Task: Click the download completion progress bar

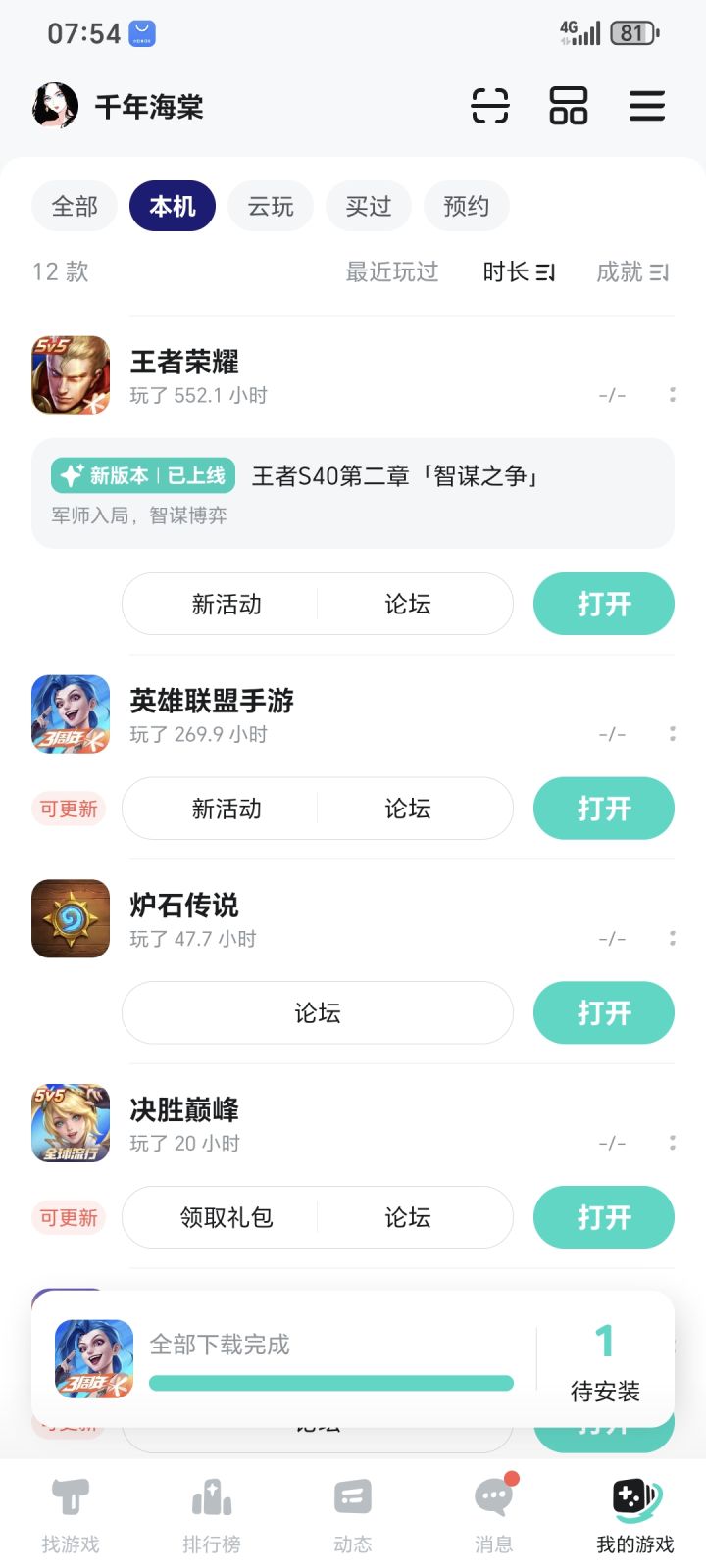Action: [330, 1383]
